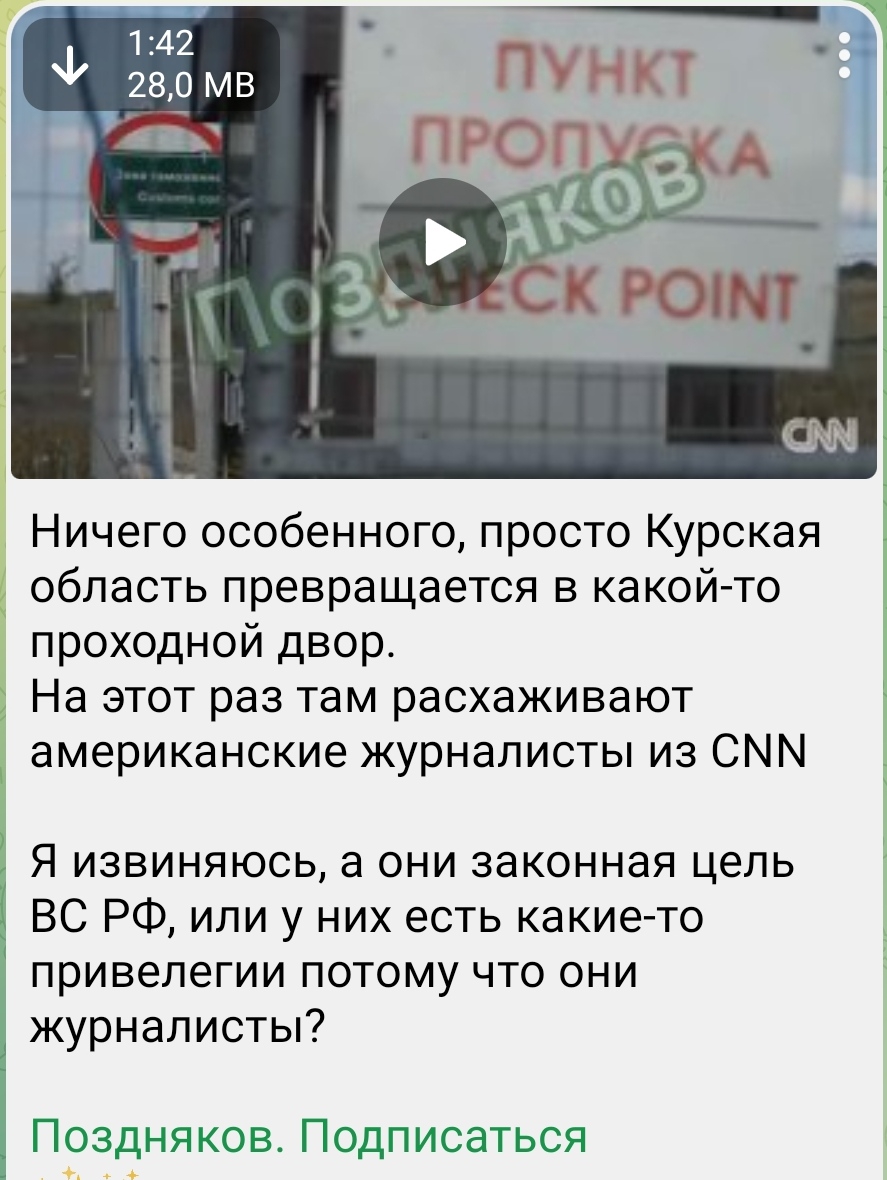887x1180 pixels.
Task: Open the video overflow menu
Action: click(843, 56)
